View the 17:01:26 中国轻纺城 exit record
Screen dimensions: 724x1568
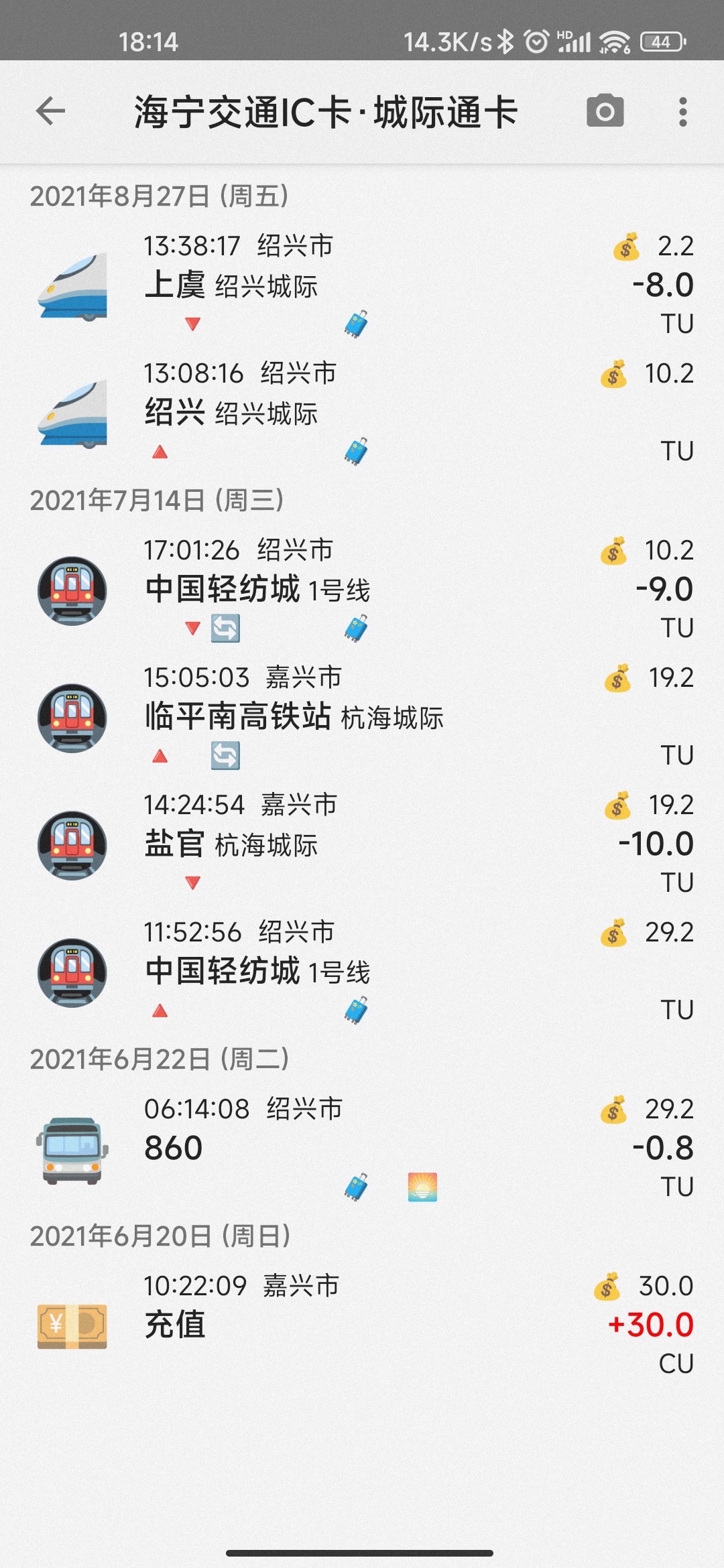coord(362,589)
